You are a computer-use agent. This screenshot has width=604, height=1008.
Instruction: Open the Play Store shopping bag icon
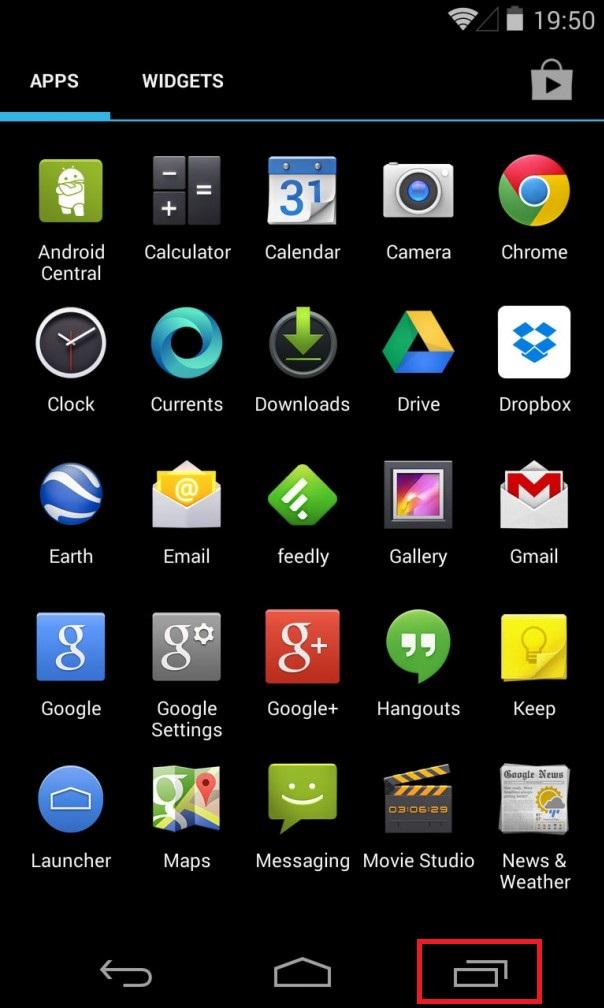(x=551, y=82)
